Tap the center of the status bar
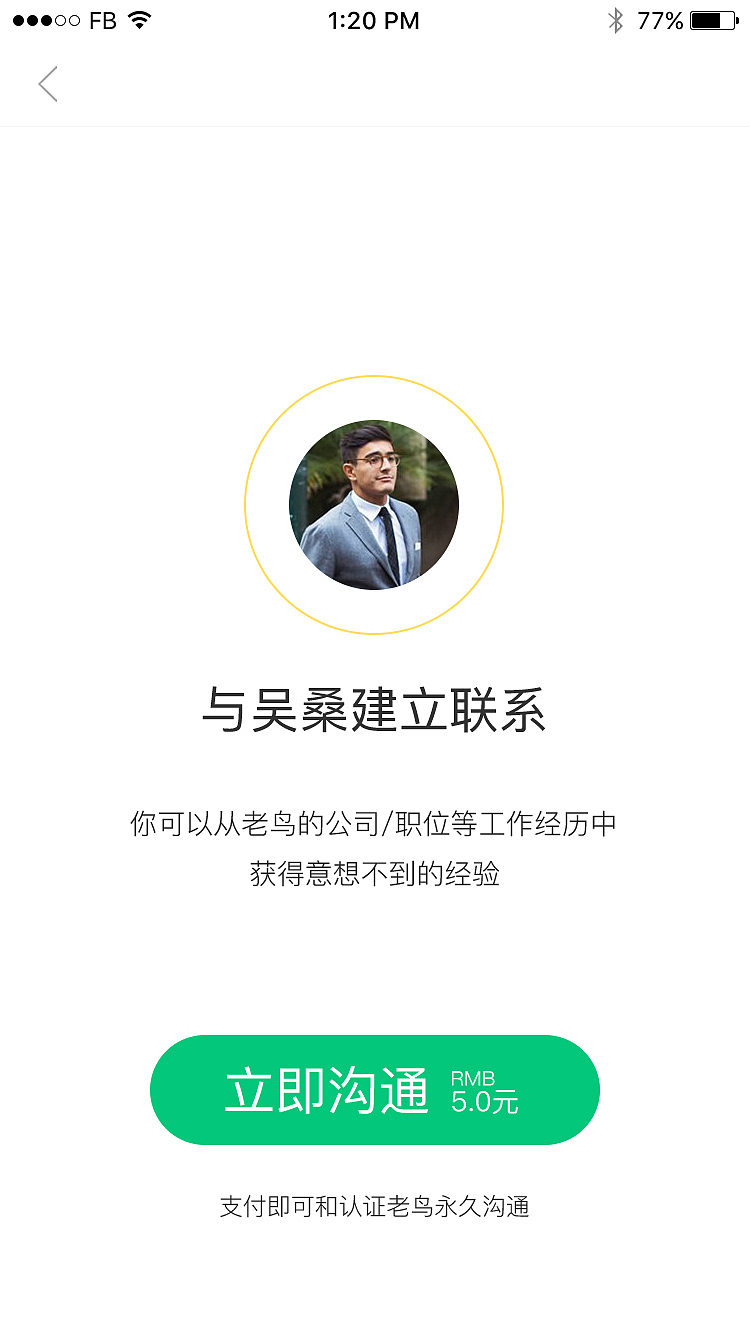The height and width of the screenshot is (1334, 750). 374,18
